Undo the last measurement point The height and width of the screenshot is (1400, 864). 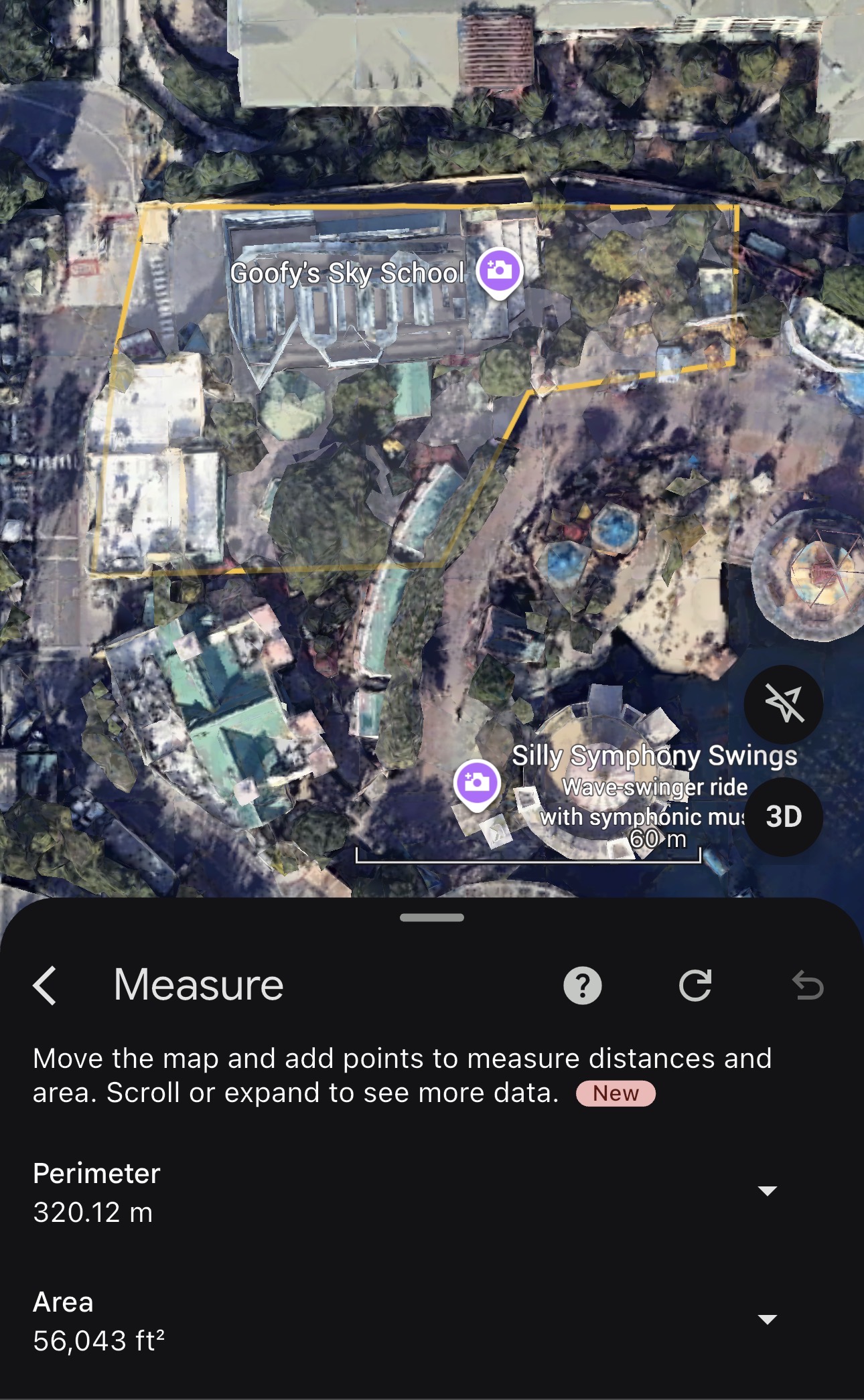(x=807, y=986)
